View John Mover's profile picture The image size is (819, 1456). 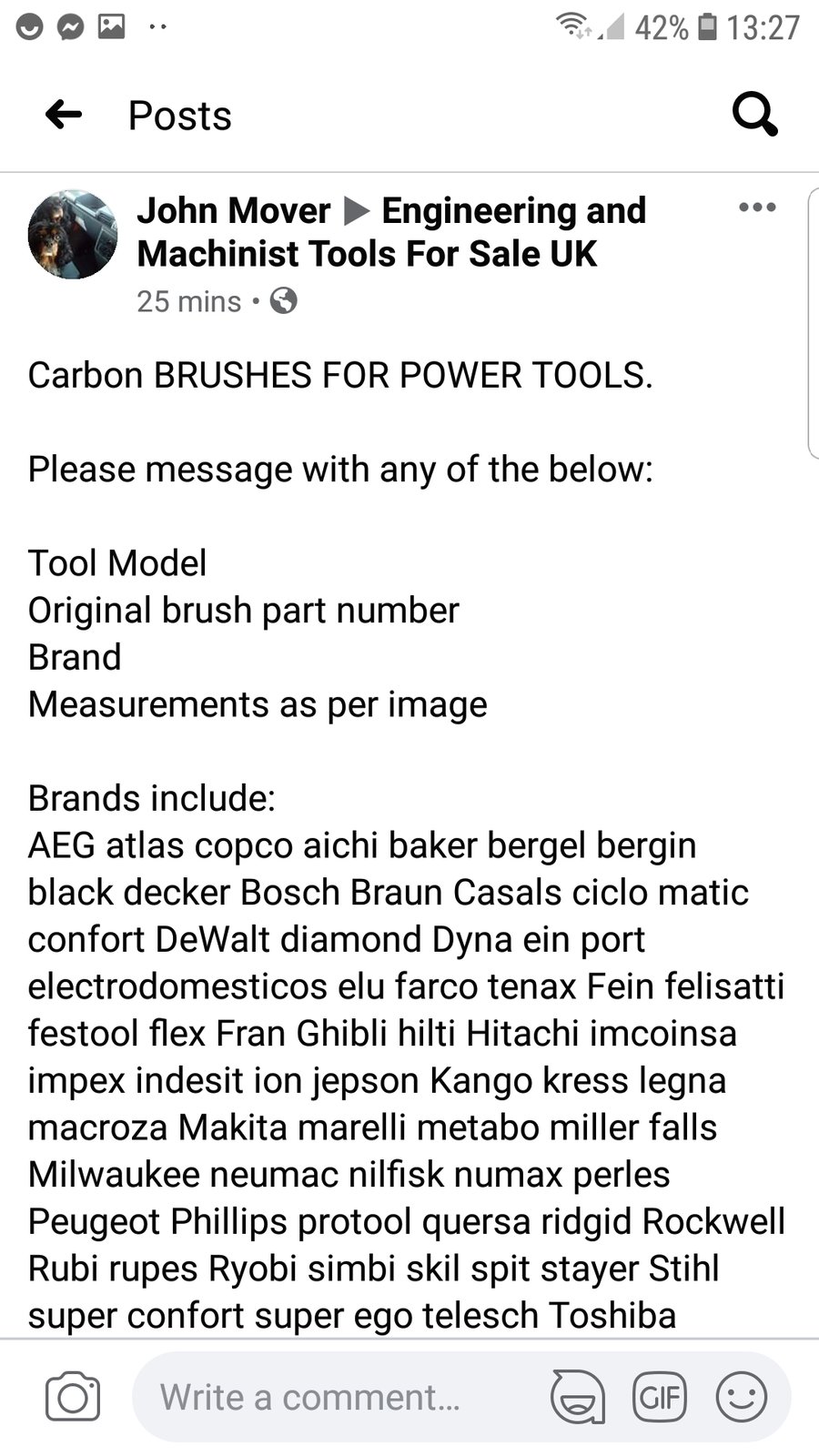click(x=73, y=235)
